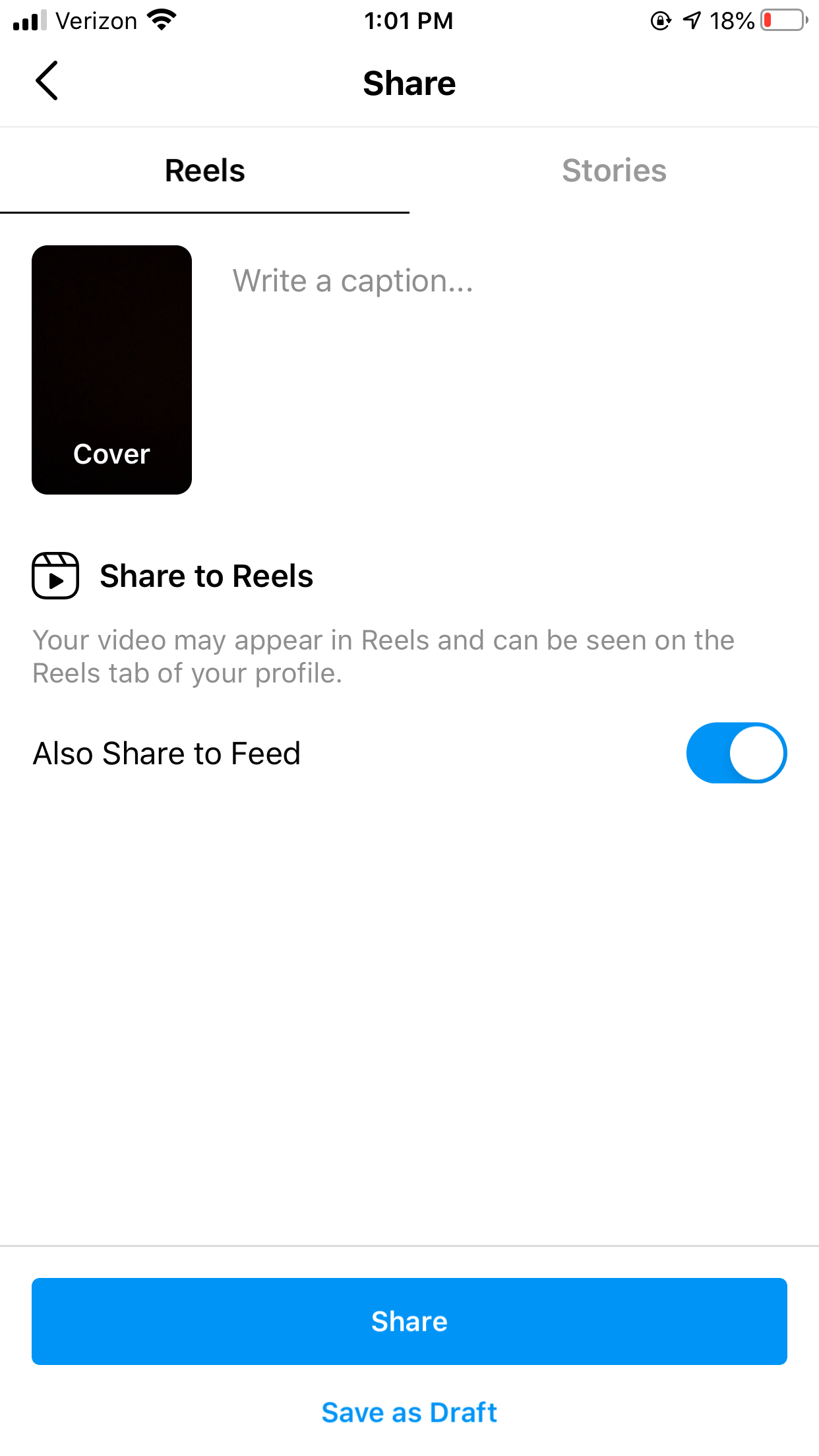Tap the Cover label to change cover
819x1456 pixels.
click(x=111, y=454)
